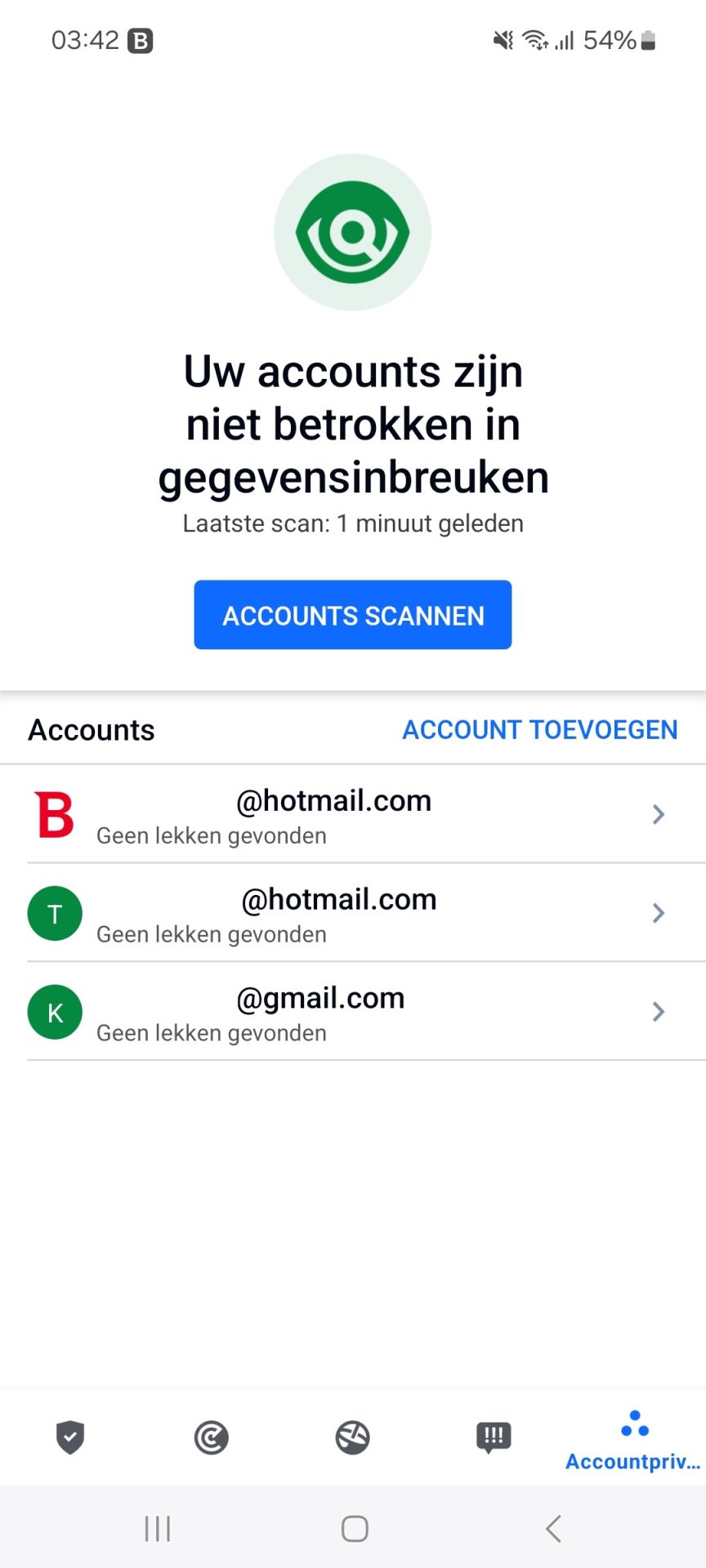Tap the Accounts scannen button
The height and width of the screenshot is (1568, 706).
pyautogui.click(x=352, y=615)
